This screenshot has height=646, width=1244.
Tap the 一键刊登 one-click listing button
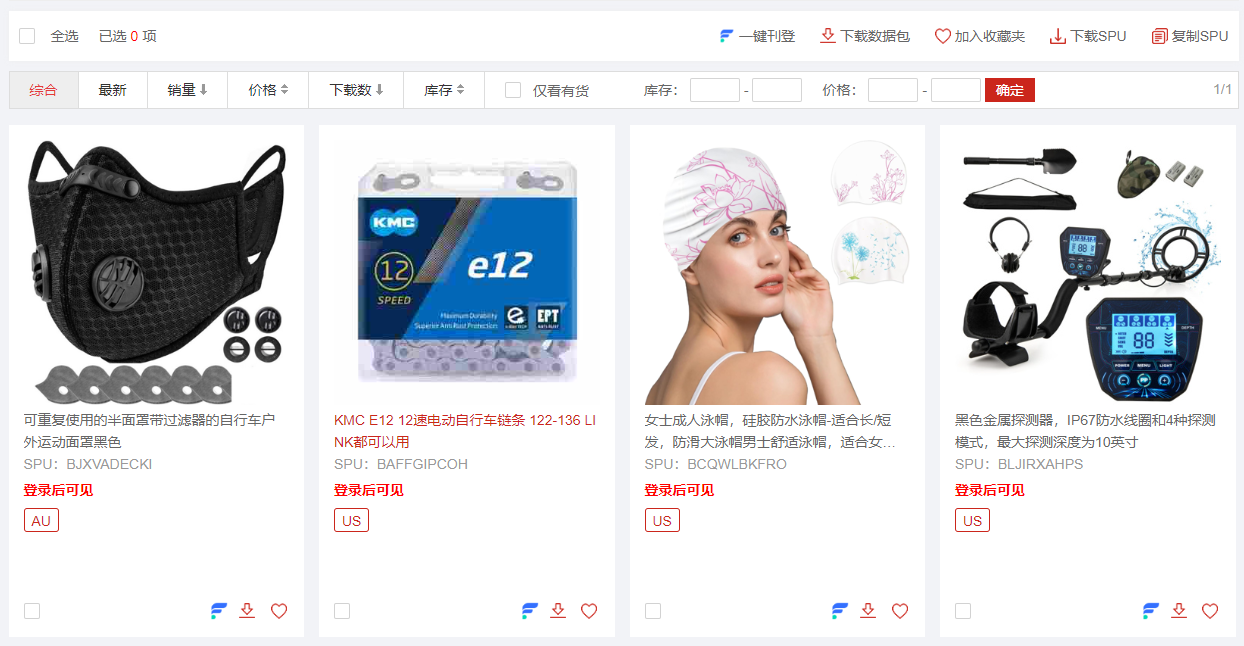pos(757,36)
